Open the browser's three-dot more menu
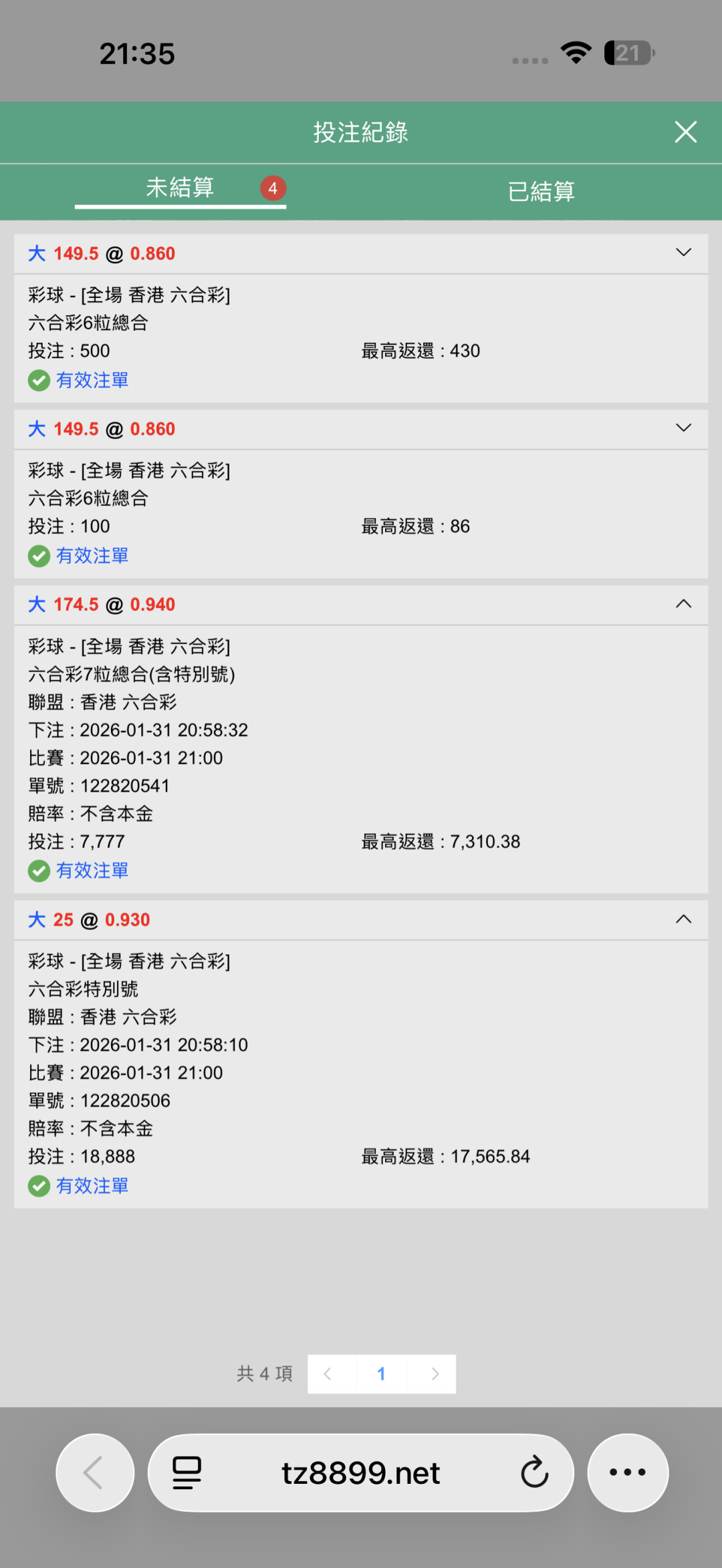The width and height of the screenshot is (722, 1568). (627, 1472)
